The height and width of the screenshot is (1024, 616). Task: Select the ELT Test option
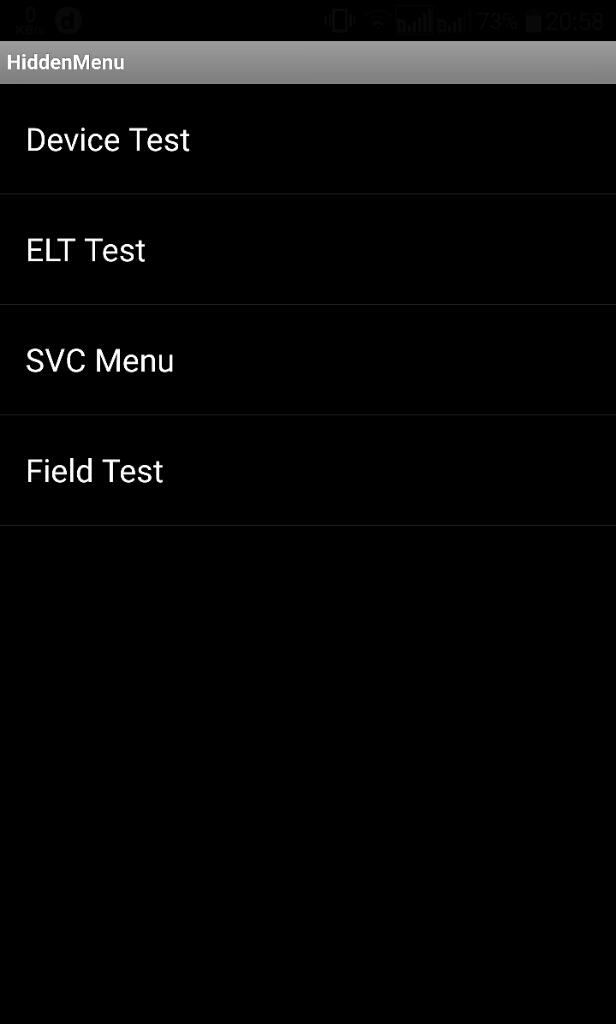(x=86, y=250)
